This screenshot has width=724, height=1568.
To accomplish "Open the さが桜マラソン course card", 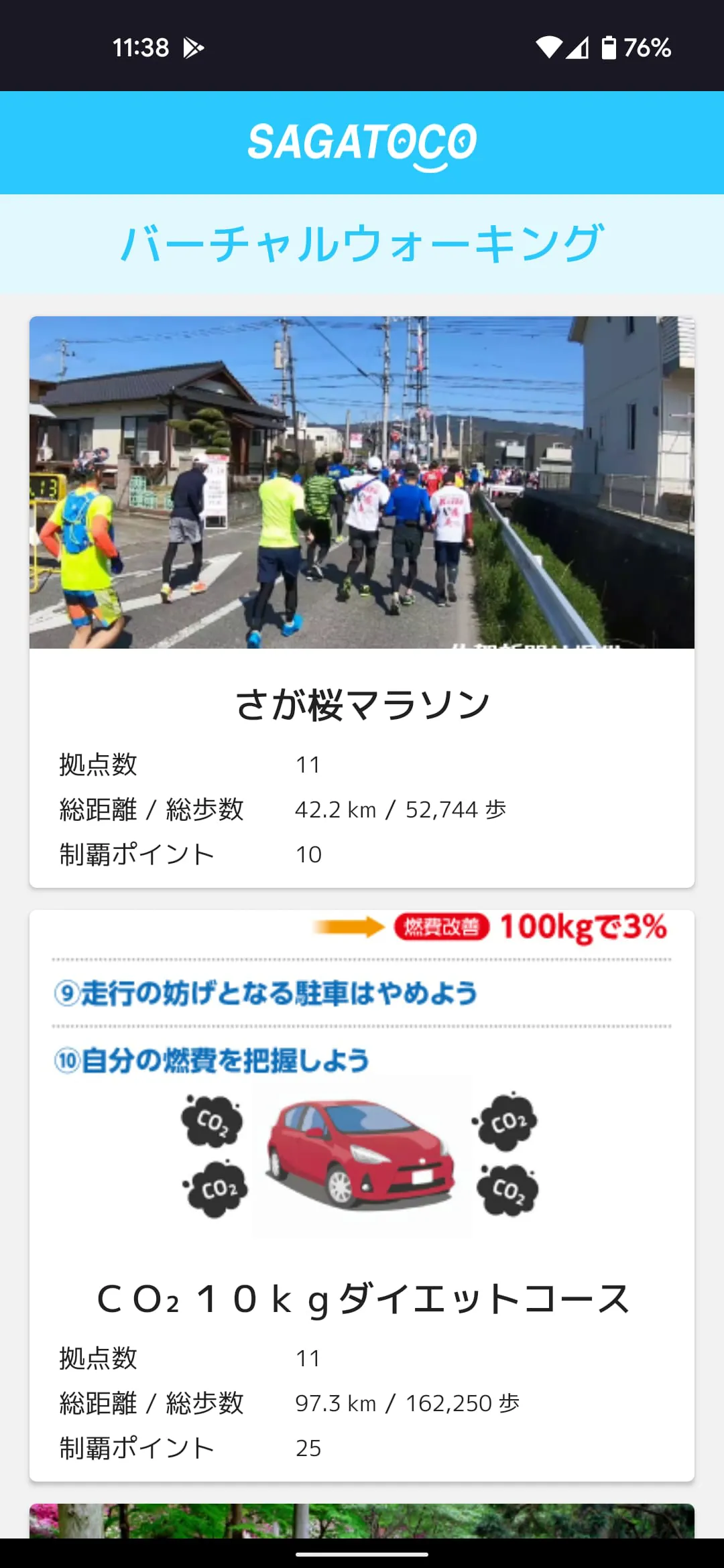I will pos(362,602).
